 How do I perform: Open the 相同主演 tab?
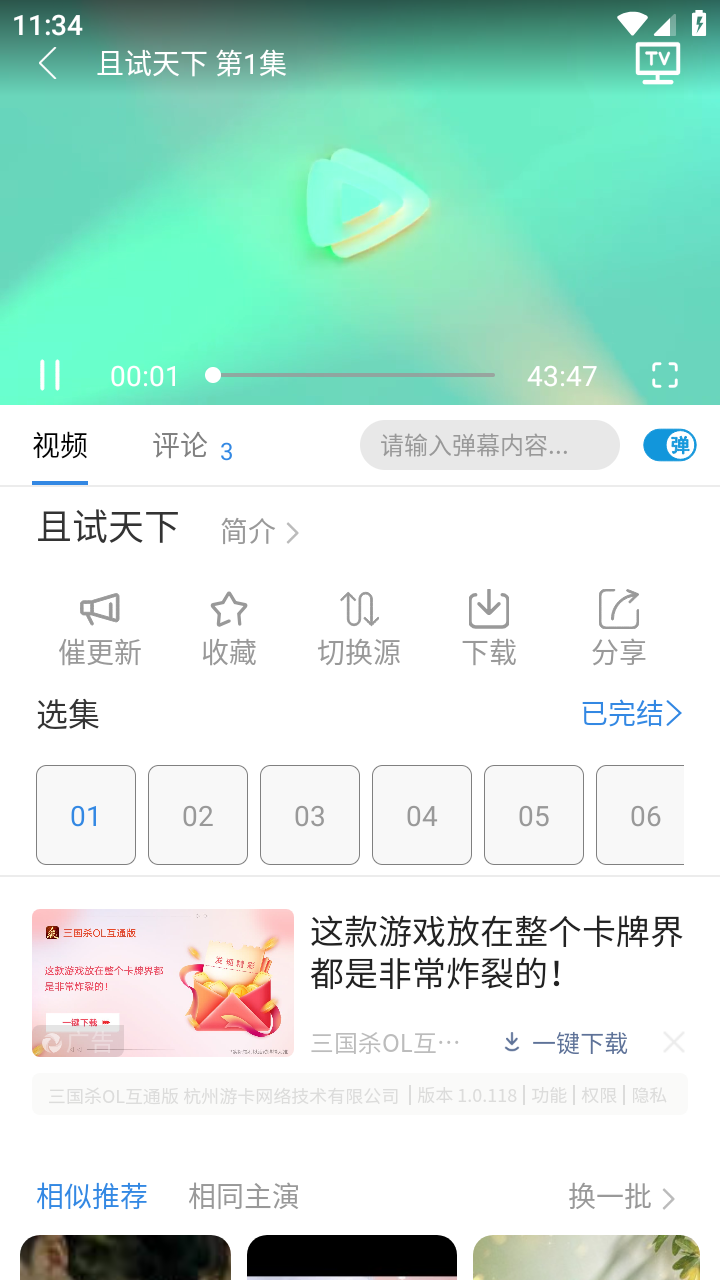pyautogui.click(x=243, y=1197)
